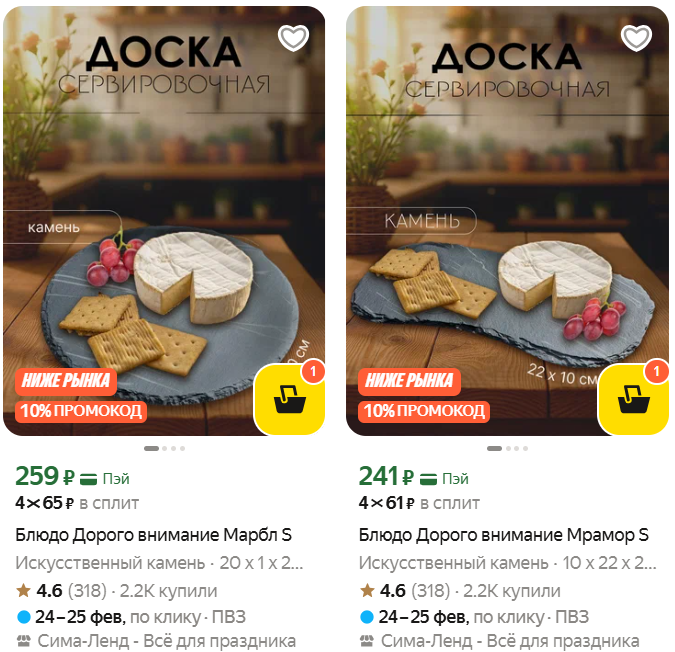Image resolution: width=675 pixels, height=652 pixels.
Task: Add Мрамор S dish to favorites
Action: (636, 38)
